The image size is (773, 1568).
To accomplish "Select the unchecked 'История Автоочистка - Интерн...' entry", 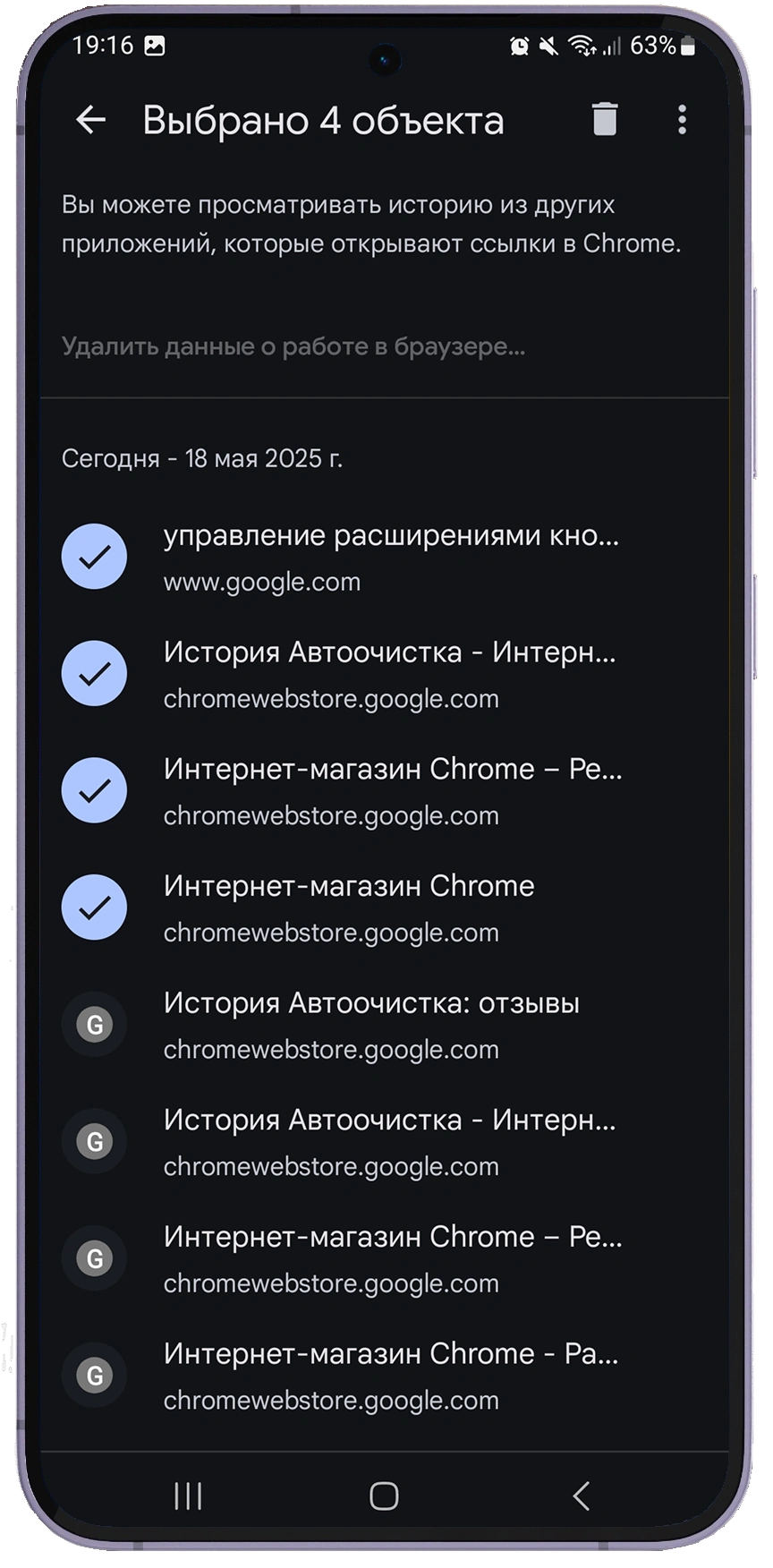I will pos(385,1141).
